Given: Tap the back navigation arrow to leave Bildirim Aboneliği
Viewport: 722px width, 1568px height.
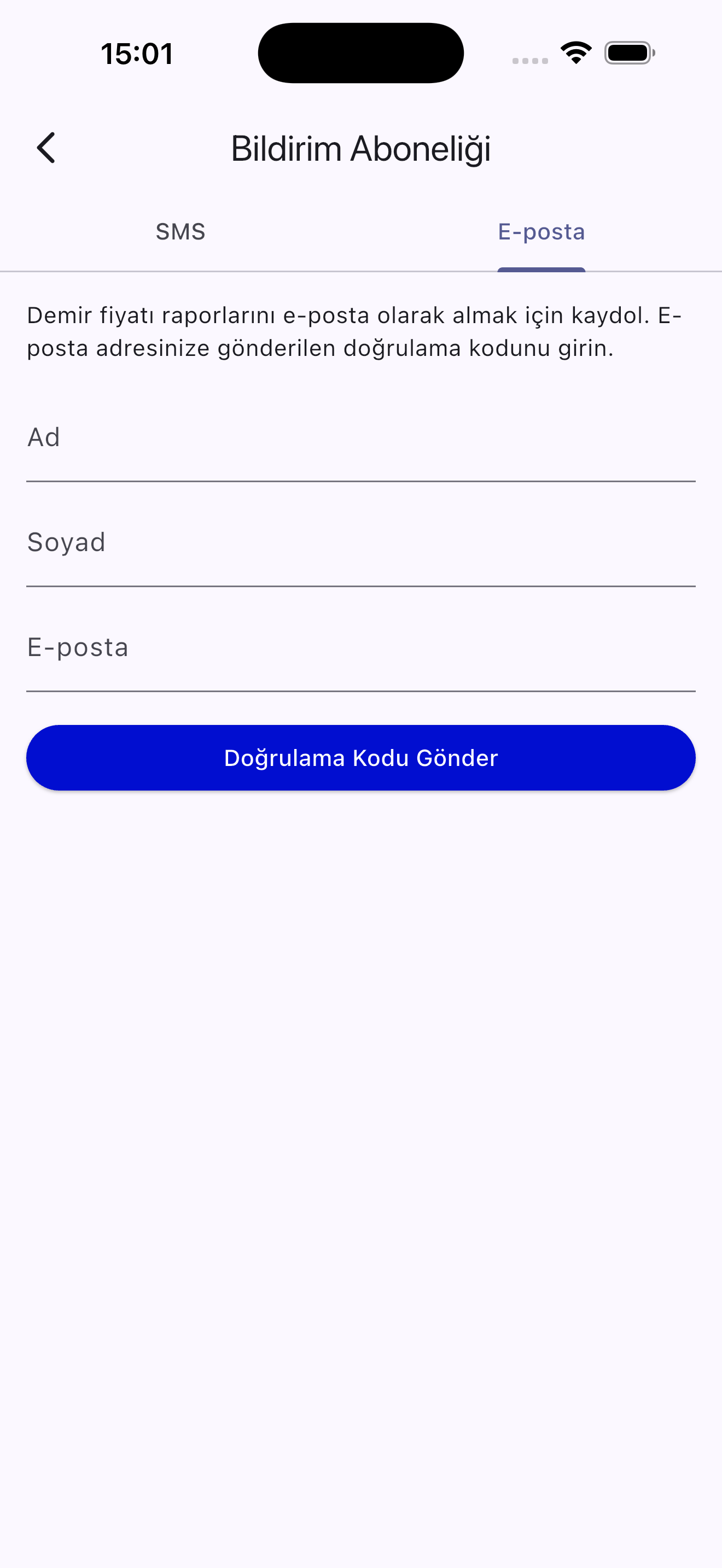Looking at the screenshot, I should [46, 147].
